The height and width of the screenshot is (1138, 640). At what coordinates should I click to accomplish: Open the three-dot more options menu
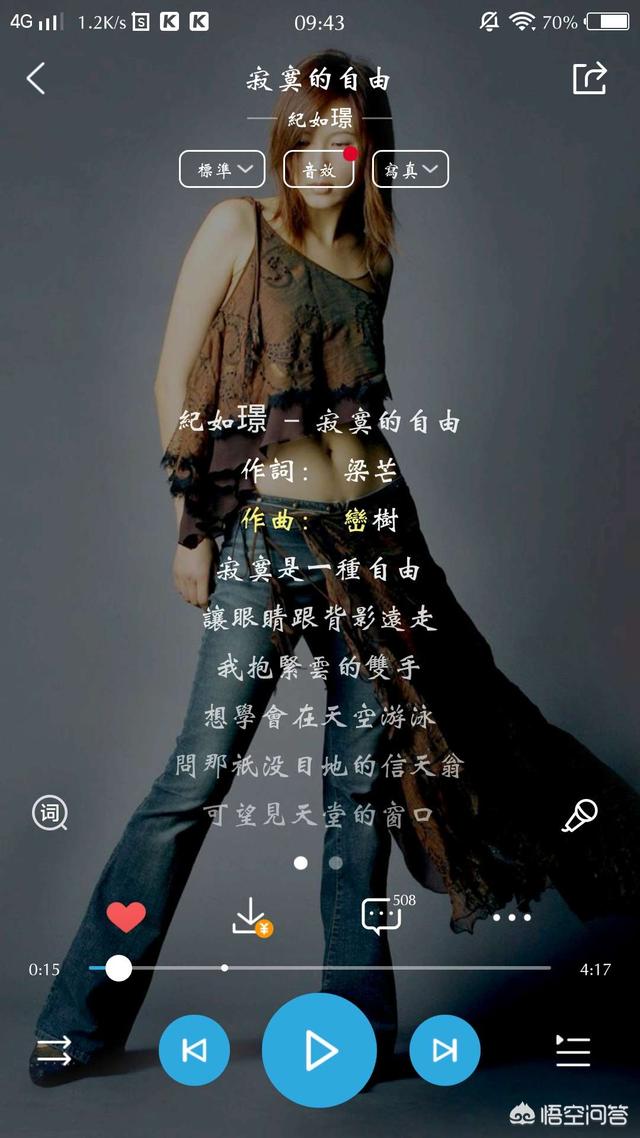click(x=511, y=917)
